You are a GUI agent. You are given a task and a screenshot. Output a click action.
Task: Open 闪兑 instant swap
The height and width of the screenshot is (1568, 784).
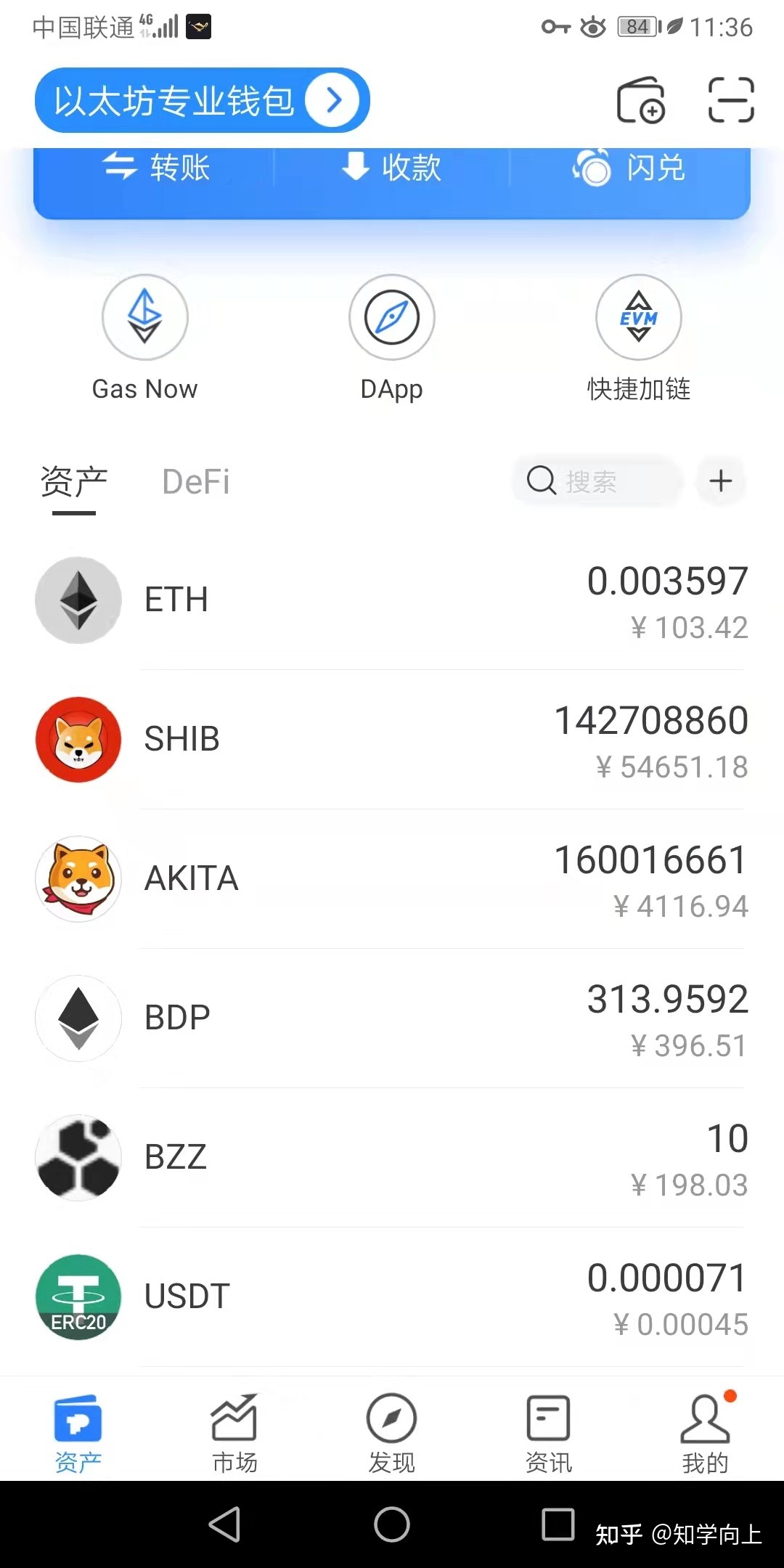629,168
